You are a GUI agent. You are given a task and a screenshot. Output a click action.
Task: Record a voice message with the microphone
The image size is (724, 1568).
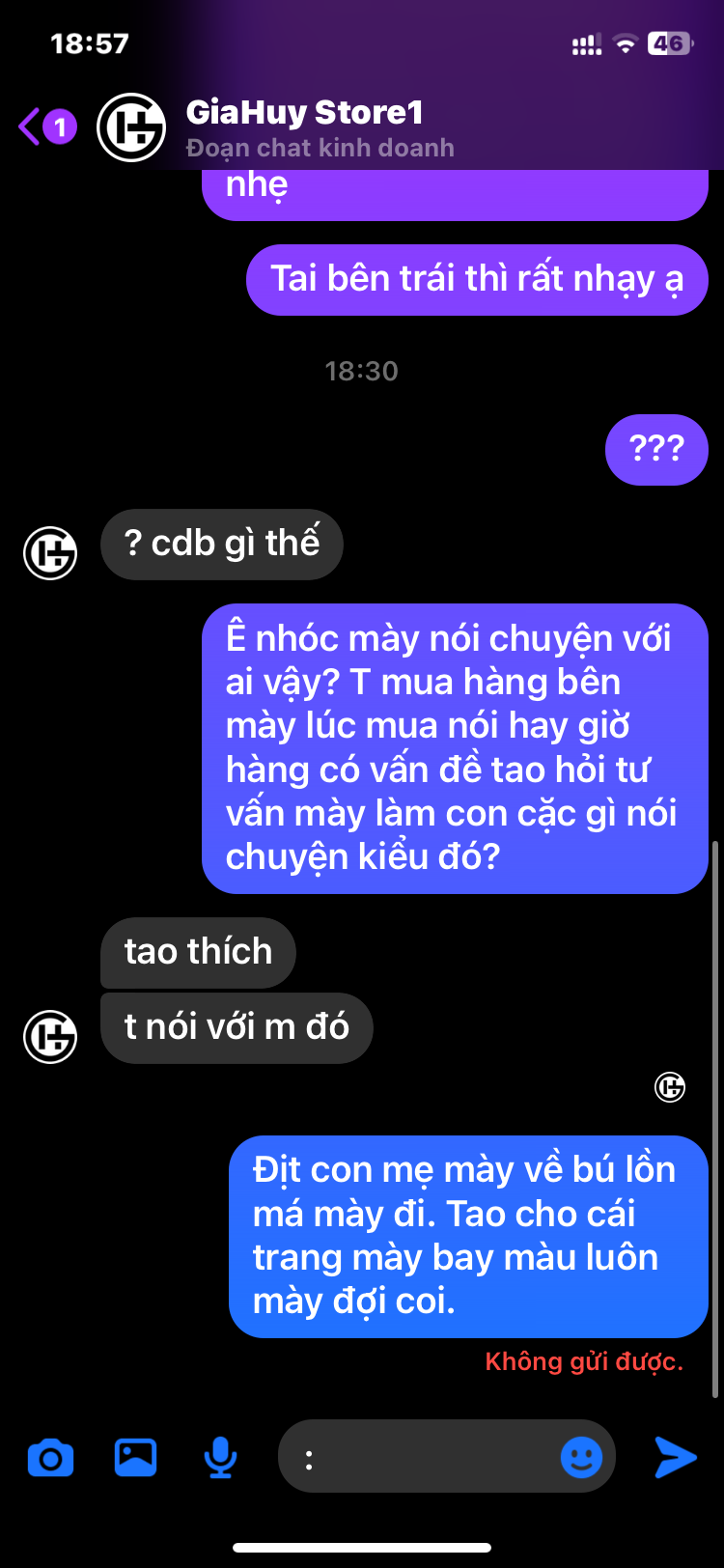point(220,1457)
